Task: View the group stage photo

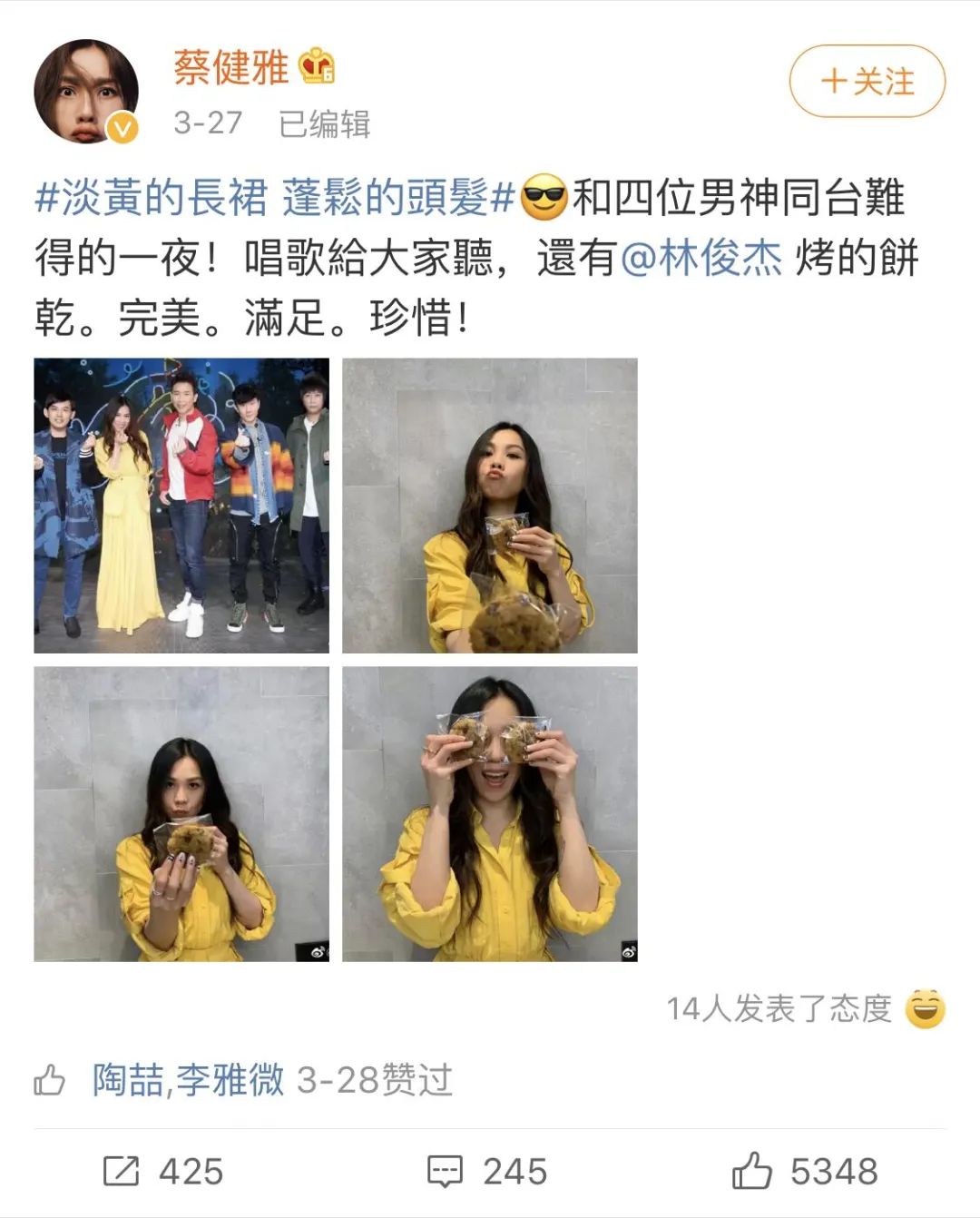Action: click(x=181, y=506)
